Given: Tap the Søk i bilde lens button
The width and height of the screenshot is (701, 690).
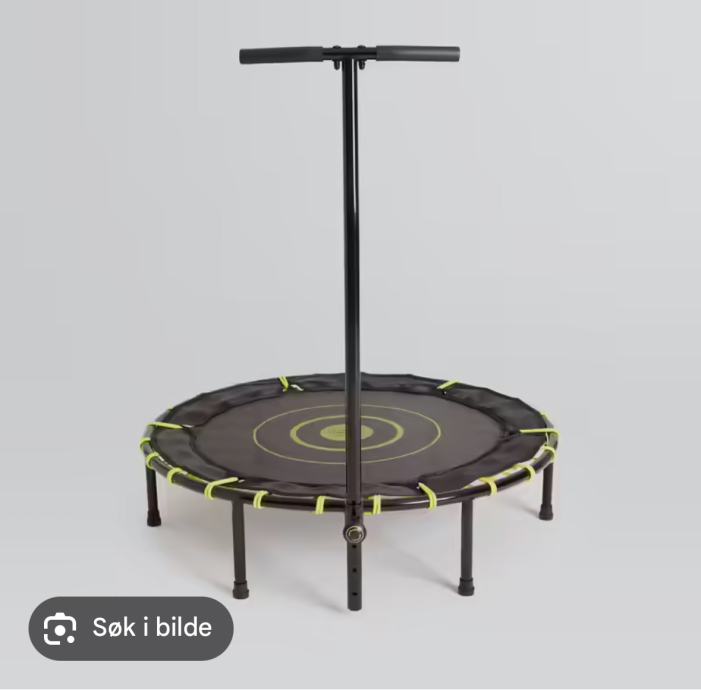Looking at the screenshot, I should [131, 628].
